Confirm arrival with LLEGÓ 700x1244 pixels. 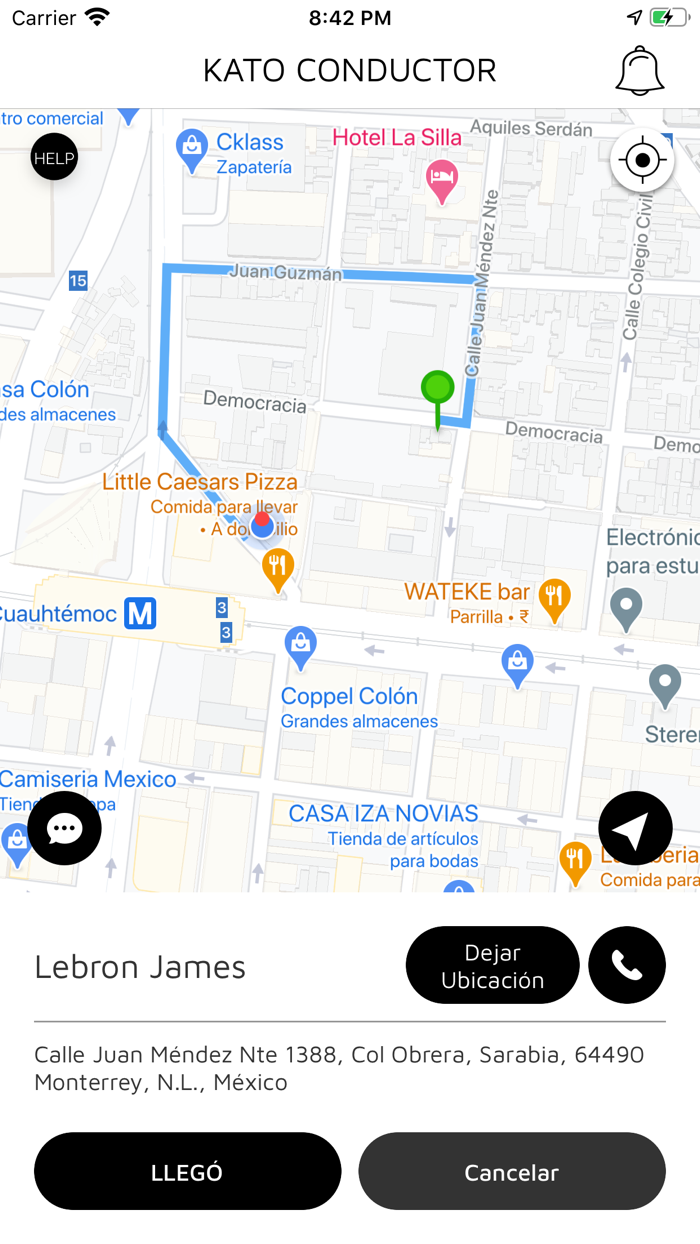187,1171
